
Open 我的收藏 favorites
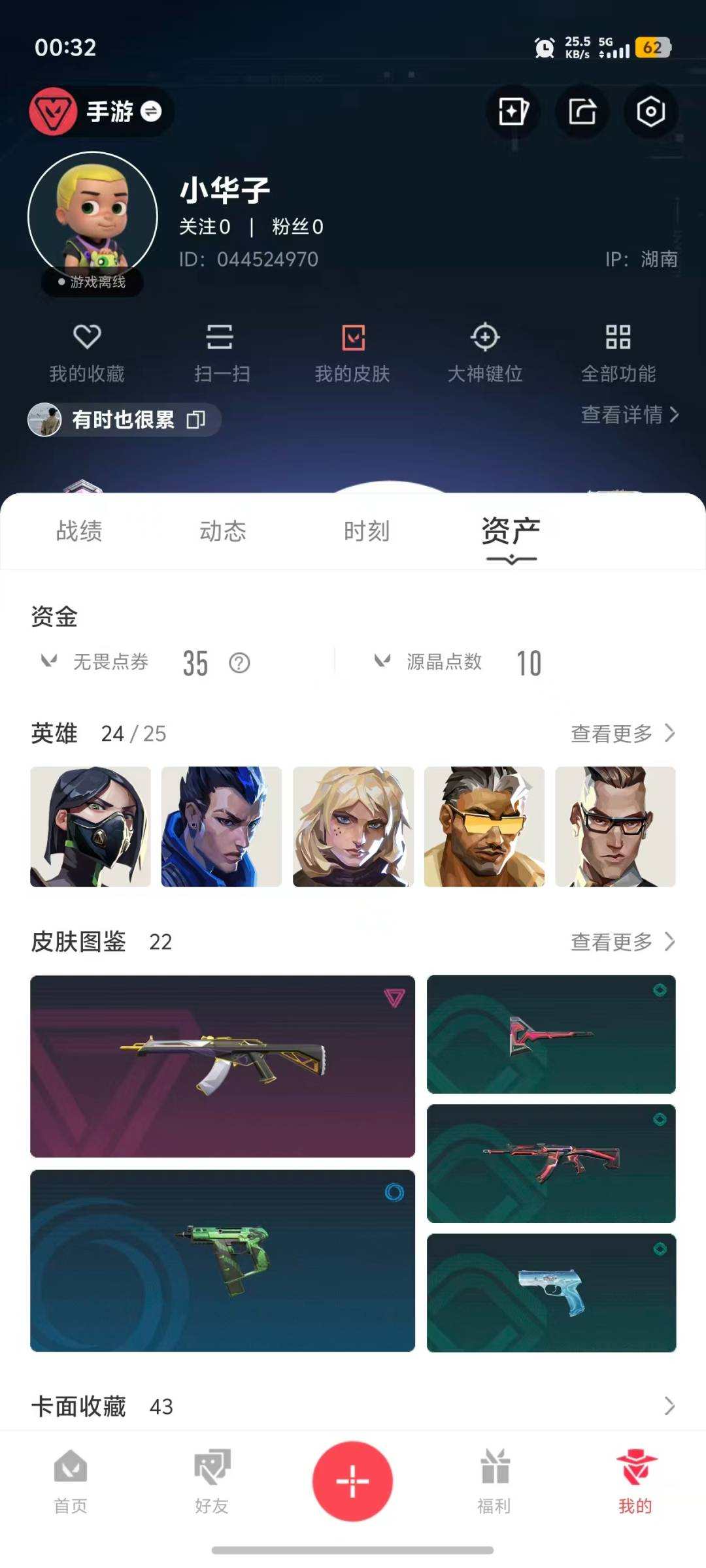[86, 353]
